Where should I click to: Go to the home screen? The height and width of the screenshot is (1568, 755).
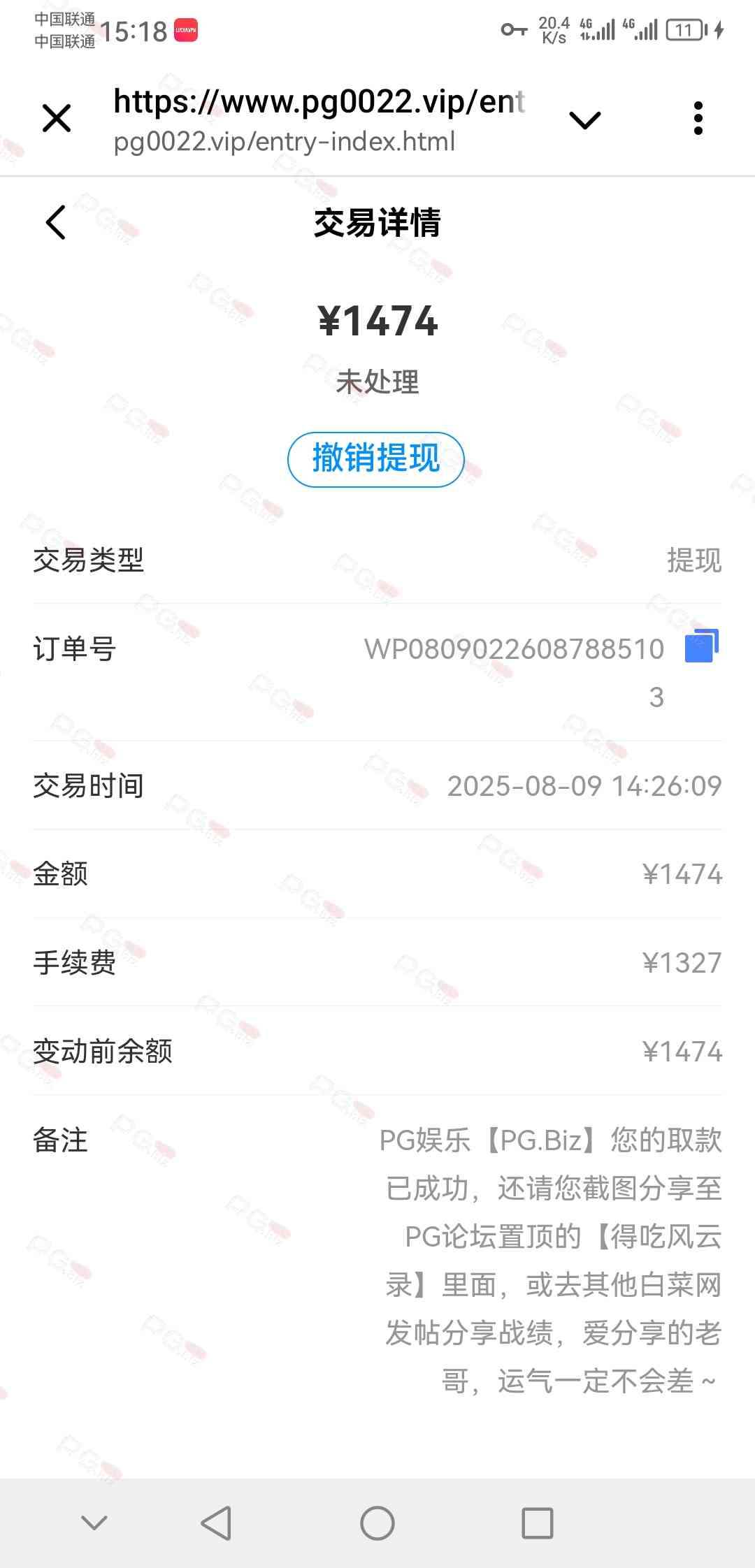(377, 1523)
